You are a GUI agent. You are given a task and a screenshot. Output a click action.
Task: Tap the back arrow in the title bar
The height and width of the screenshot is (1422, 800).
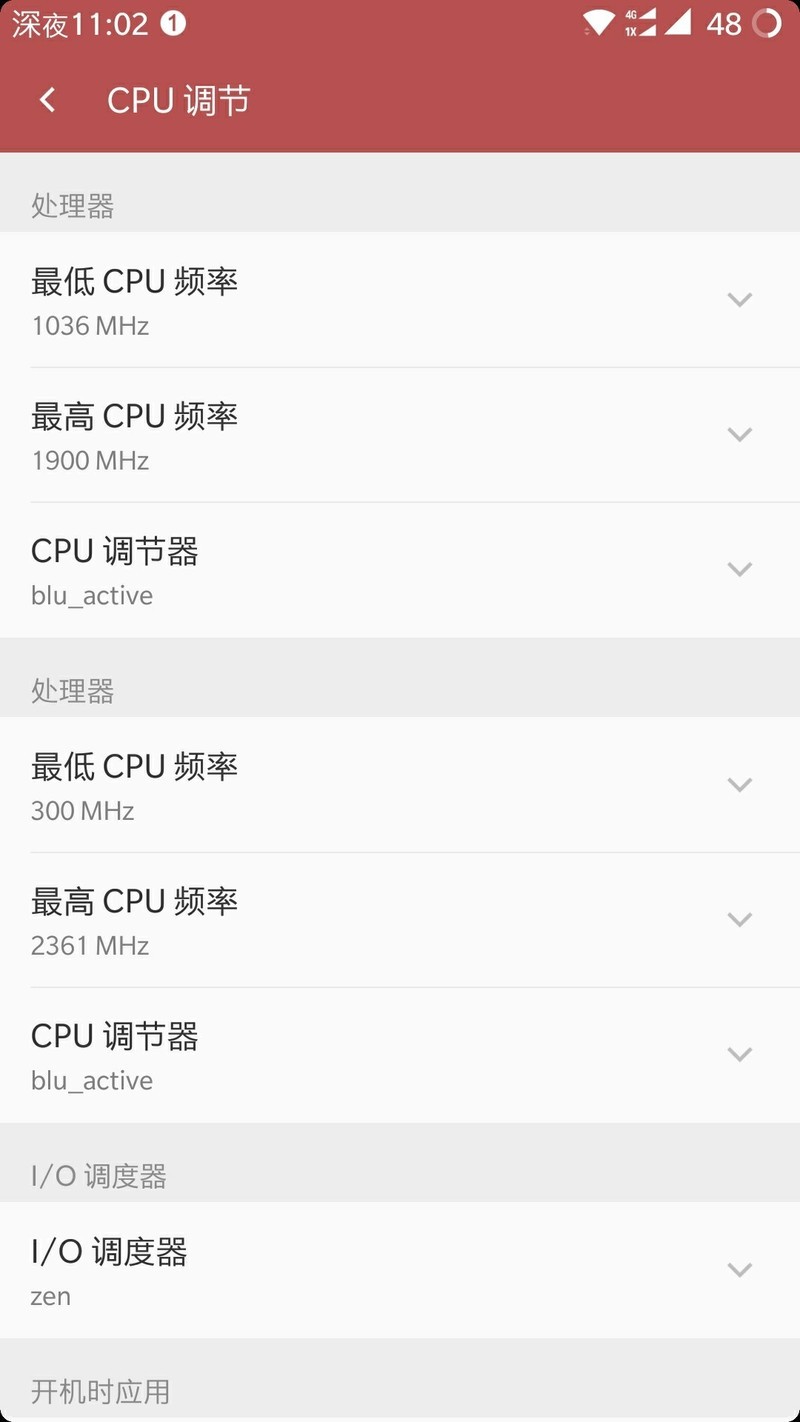pyautogui.click(x=47, y=99)
